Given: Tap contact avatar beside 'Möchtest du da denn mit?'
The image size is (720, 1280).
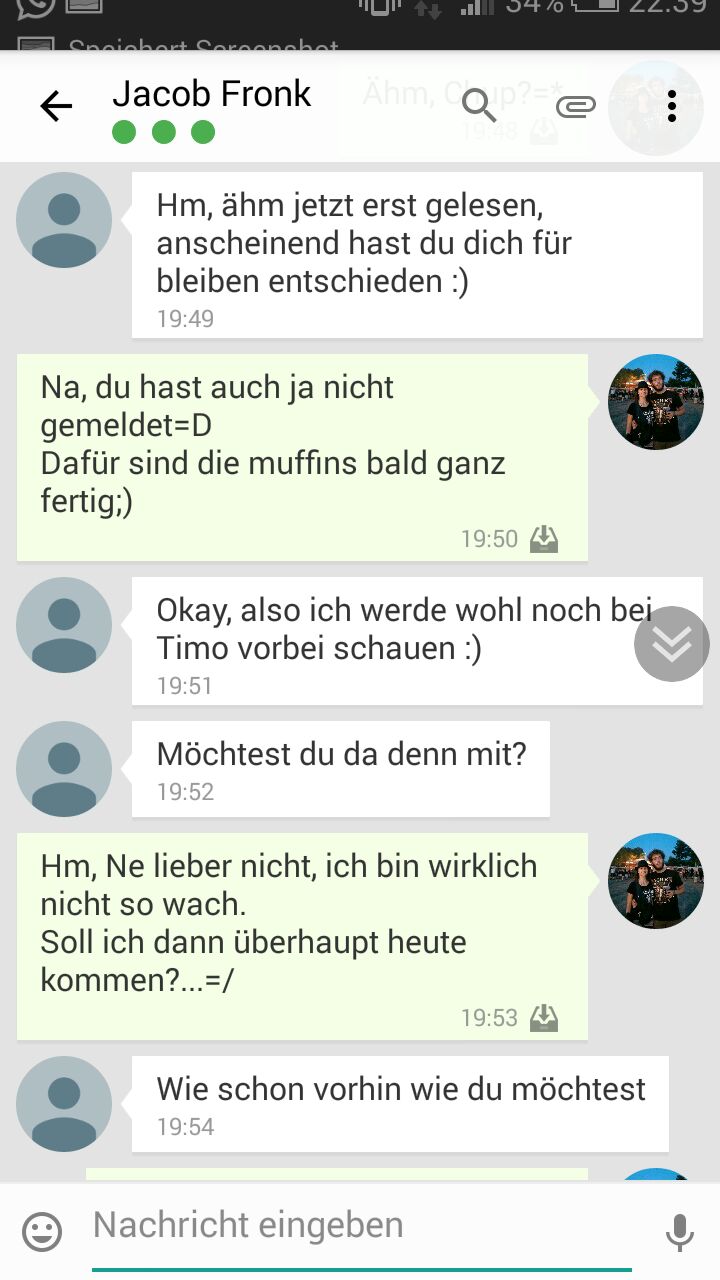Looking at the screenshot, I should pos(64,769).
